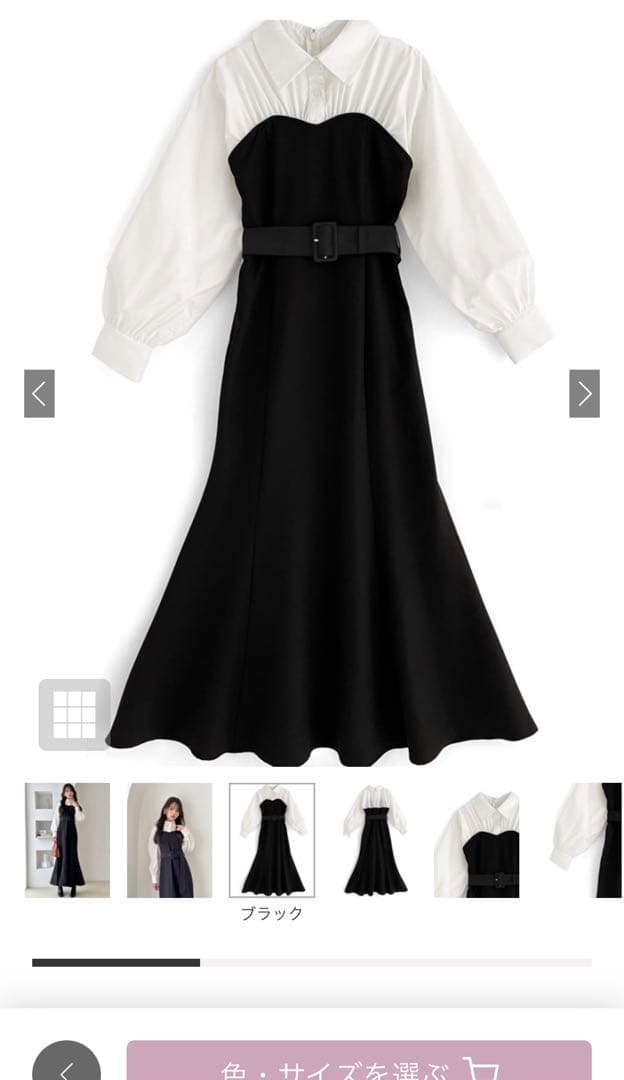Go back with the round arrow button
The width and height of the screenshot is (624, 1080).
pyautogui.click(x=66, y=1064)
